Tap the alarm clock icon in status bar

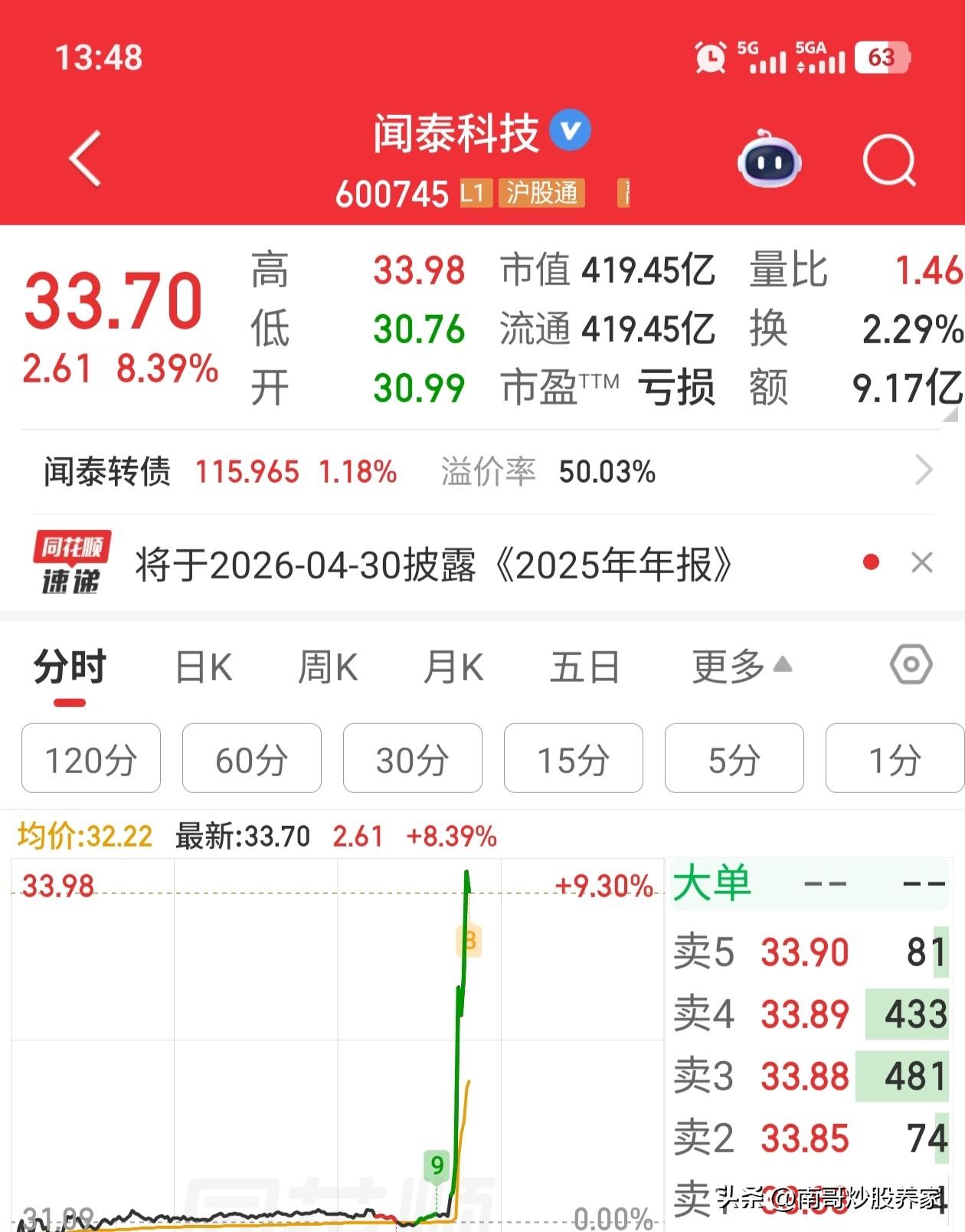pos(709,57)
